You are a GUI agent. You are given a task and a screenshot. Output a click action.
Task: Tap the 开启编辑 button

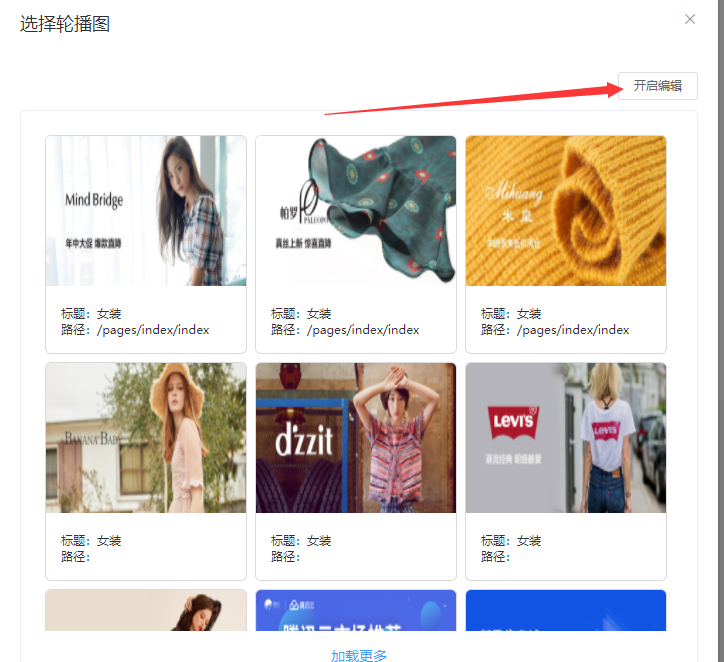coord(657,86)
